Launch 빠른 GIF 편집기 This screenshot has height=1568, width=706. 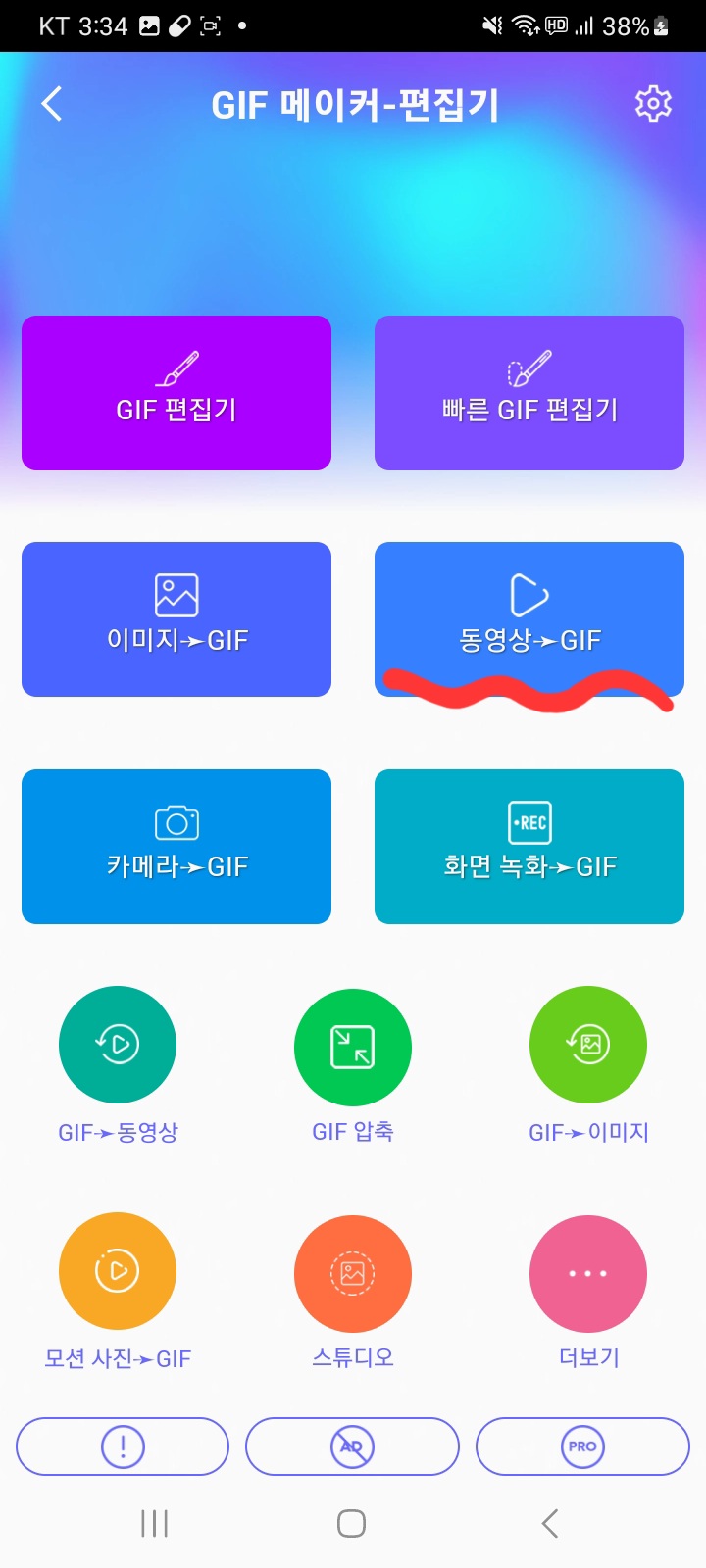click(x=529, y=393)
